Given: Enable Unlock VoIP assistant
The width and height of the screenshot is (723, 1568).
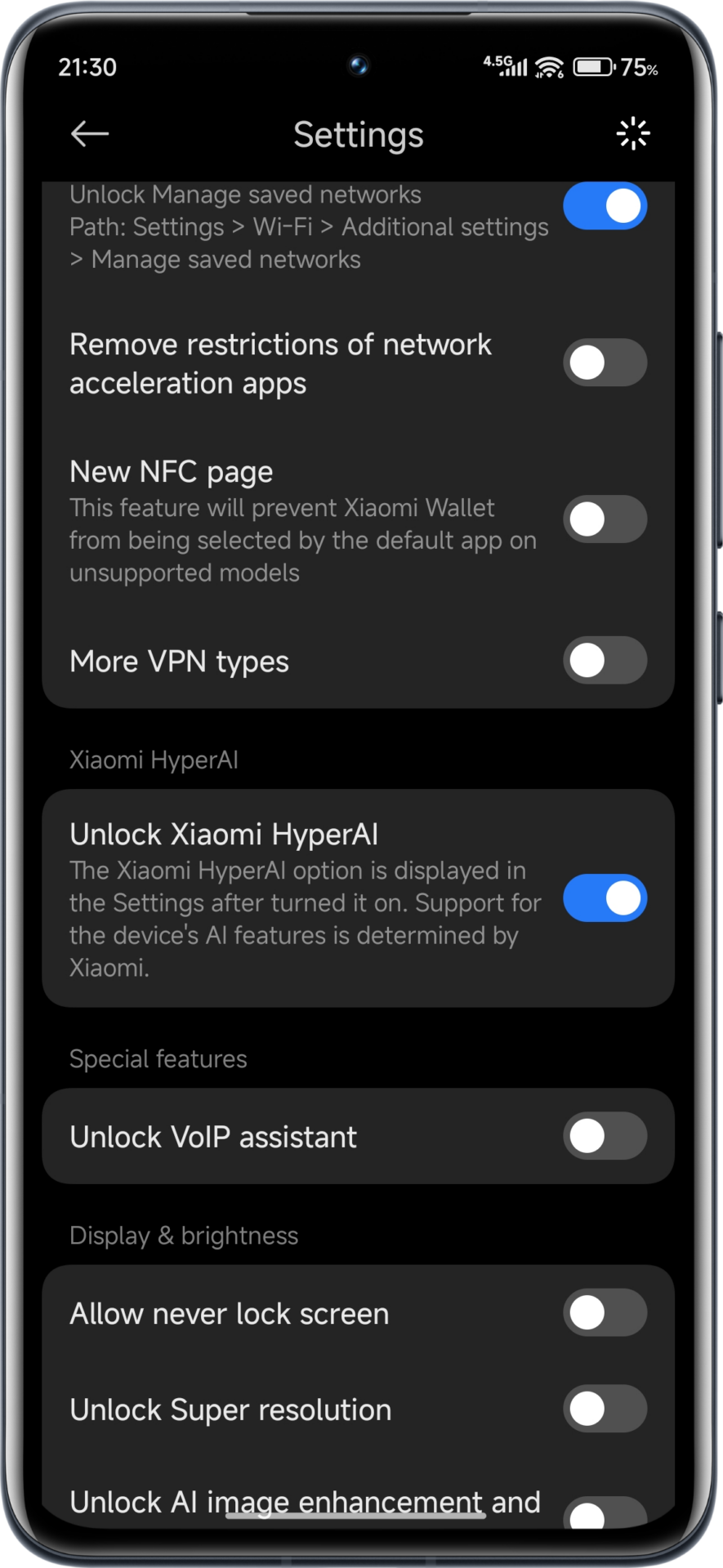Looking at the screenshot, I should (x=605, y=1136).
